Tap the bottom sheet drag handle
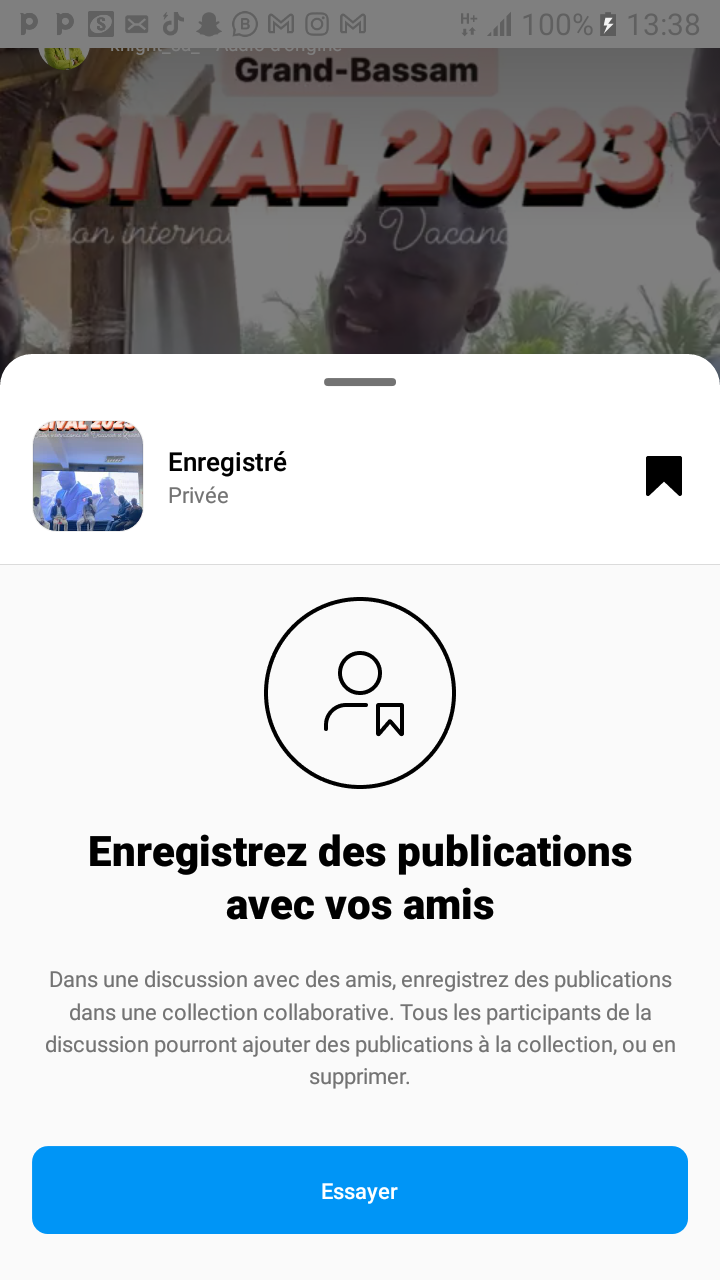 360,382
